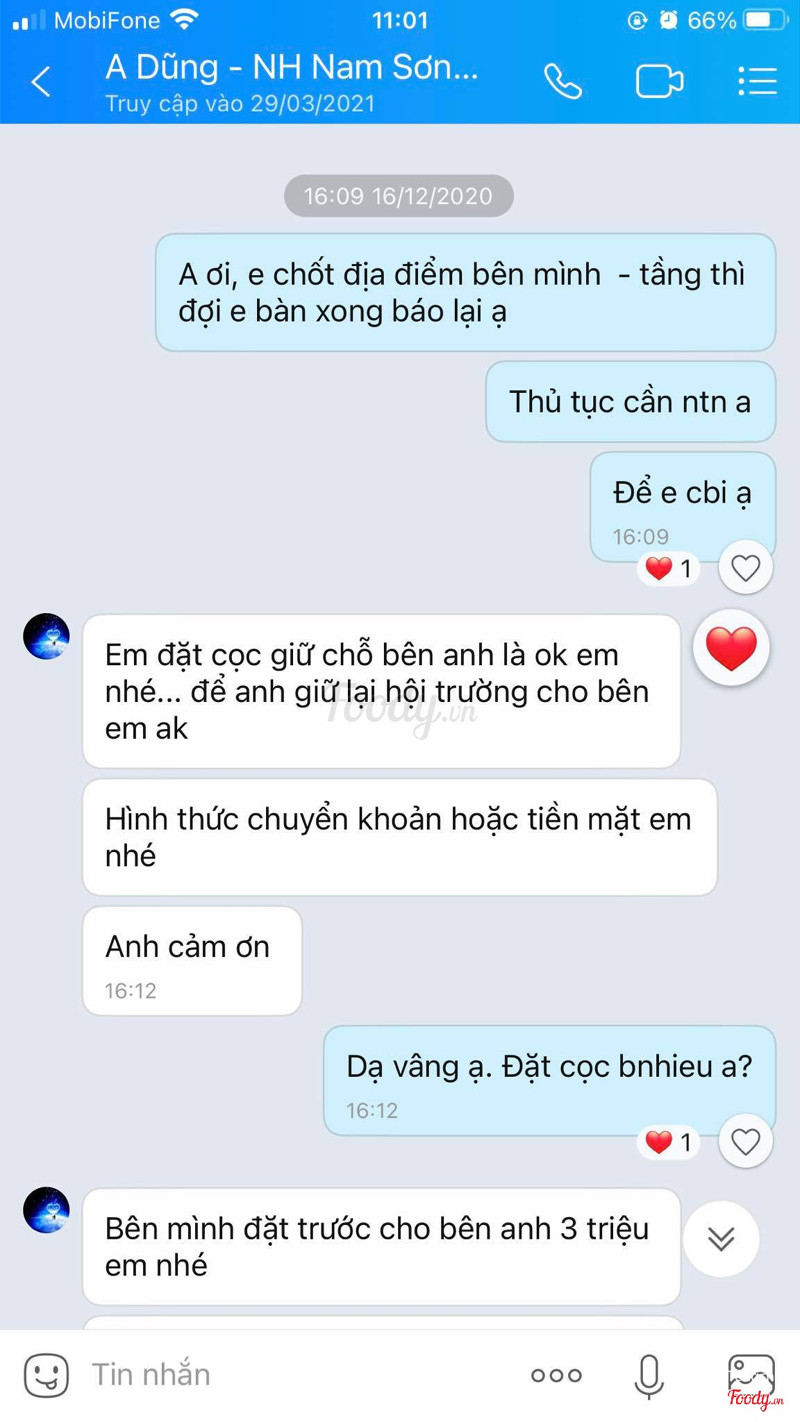Open A Dũng - NH Nam Sơn profile
This screenshot has width=800, height=1422.
pos(292,69)
